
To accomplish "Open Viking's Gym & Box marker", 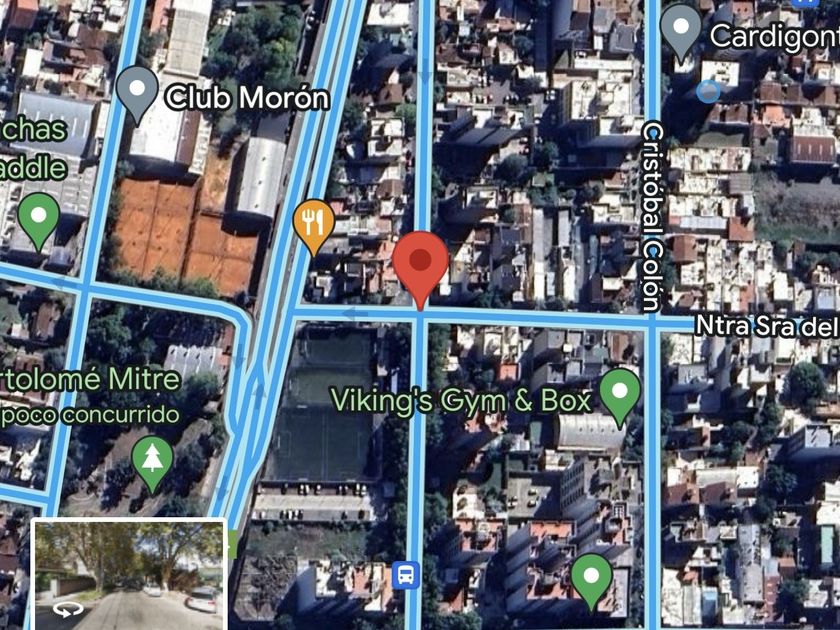I will [619, 393].
